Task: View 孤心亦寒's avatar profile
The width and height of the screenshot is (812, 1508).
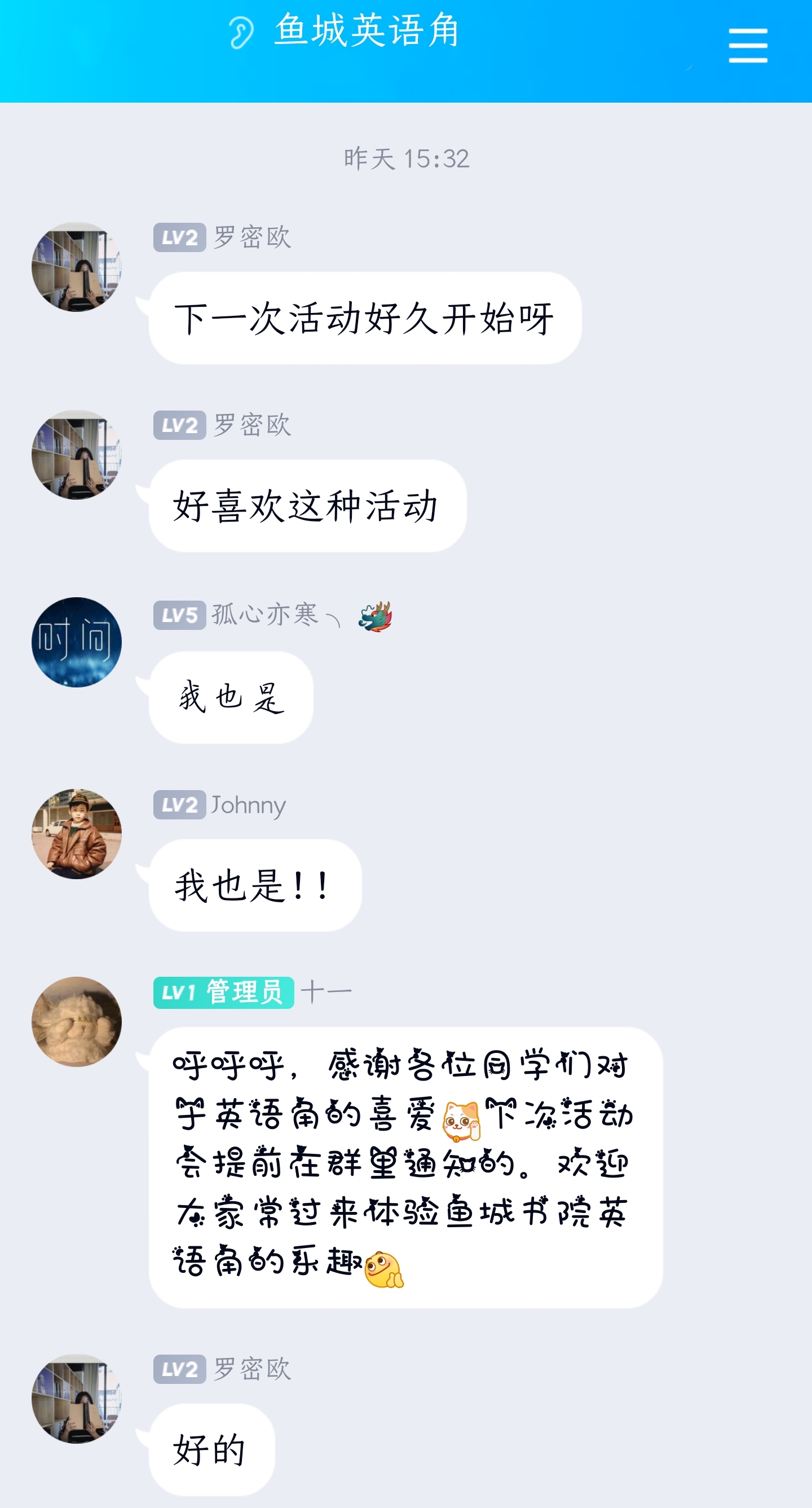Action: coord(77,642)
